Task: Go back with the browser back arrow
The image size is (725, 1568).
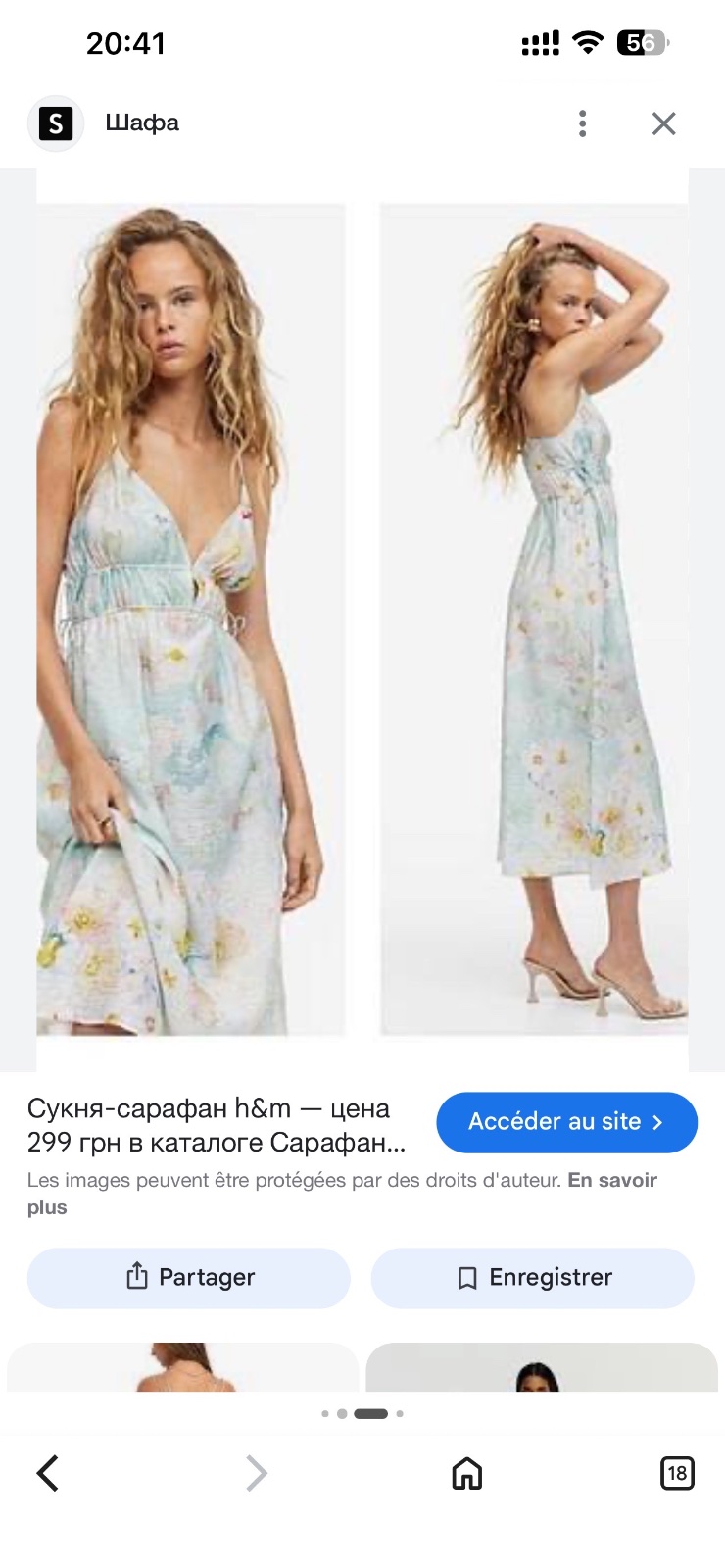Action: [x=48, y=1473]
